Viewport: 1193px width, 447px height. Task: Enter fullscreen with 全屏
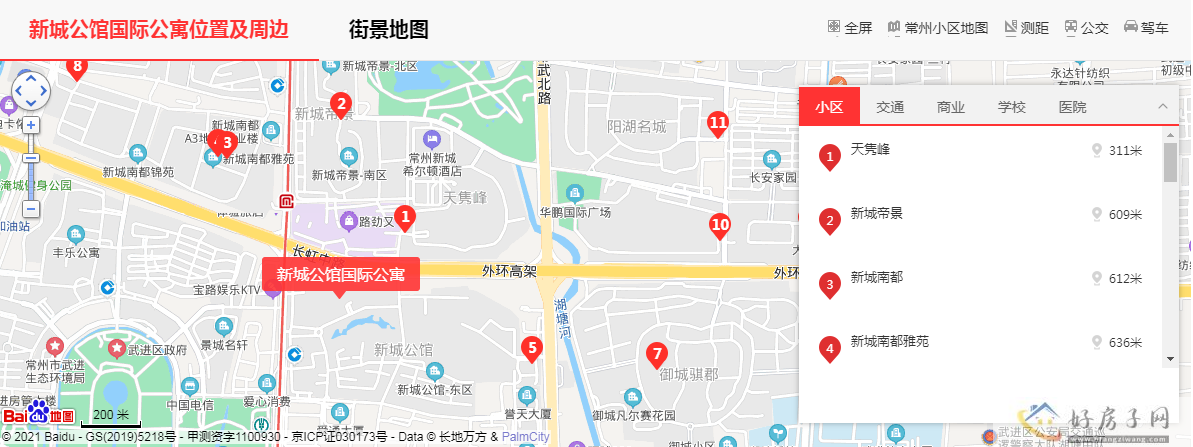850,28
